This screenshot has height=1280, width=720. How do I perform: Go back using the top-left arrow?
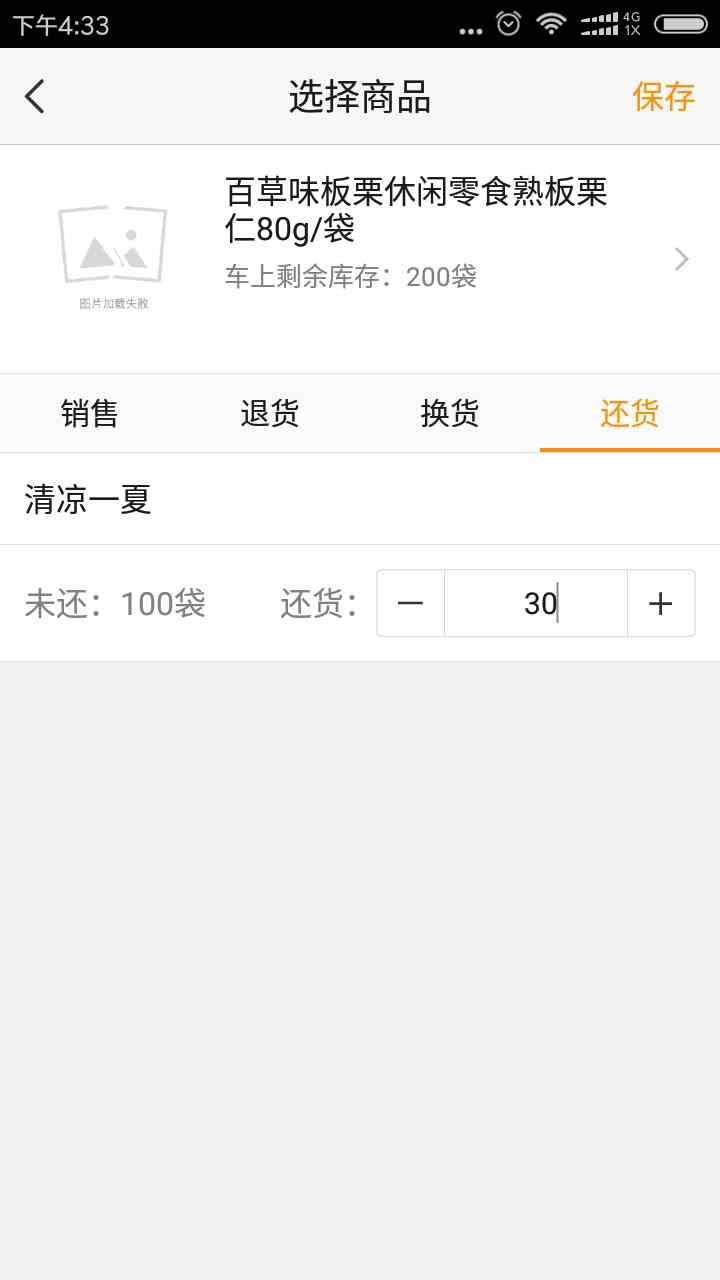[x=35, y=97]
